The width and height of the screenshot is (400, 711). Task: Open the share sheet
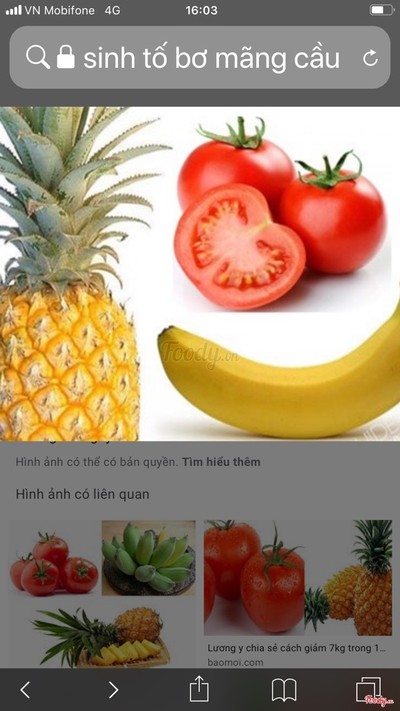(x=199, y=689)
